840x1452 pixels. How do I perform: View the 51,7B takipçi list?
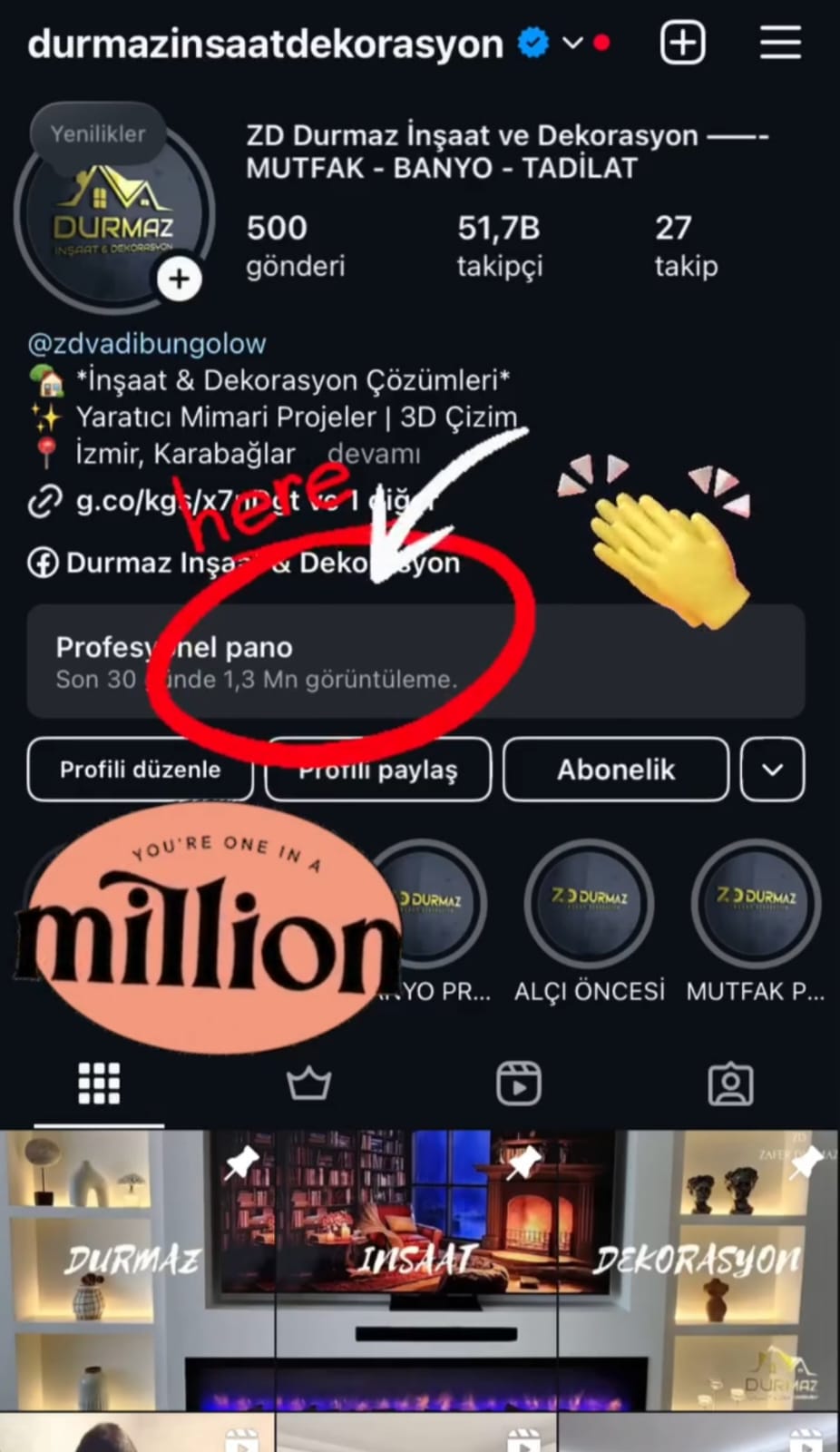point(499,245)
